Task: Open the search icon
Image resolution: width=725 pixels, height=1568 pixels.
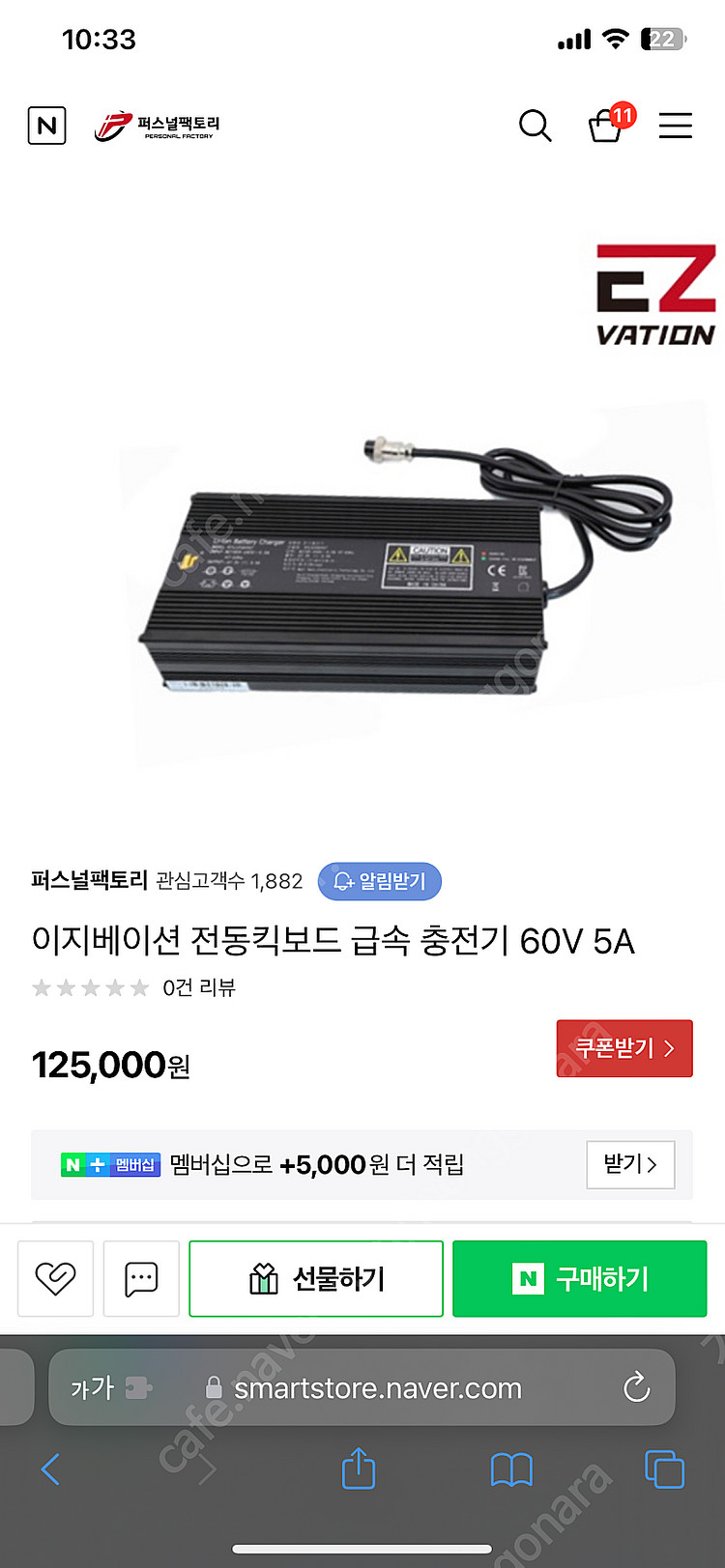Action: click(x=536, y=126)
